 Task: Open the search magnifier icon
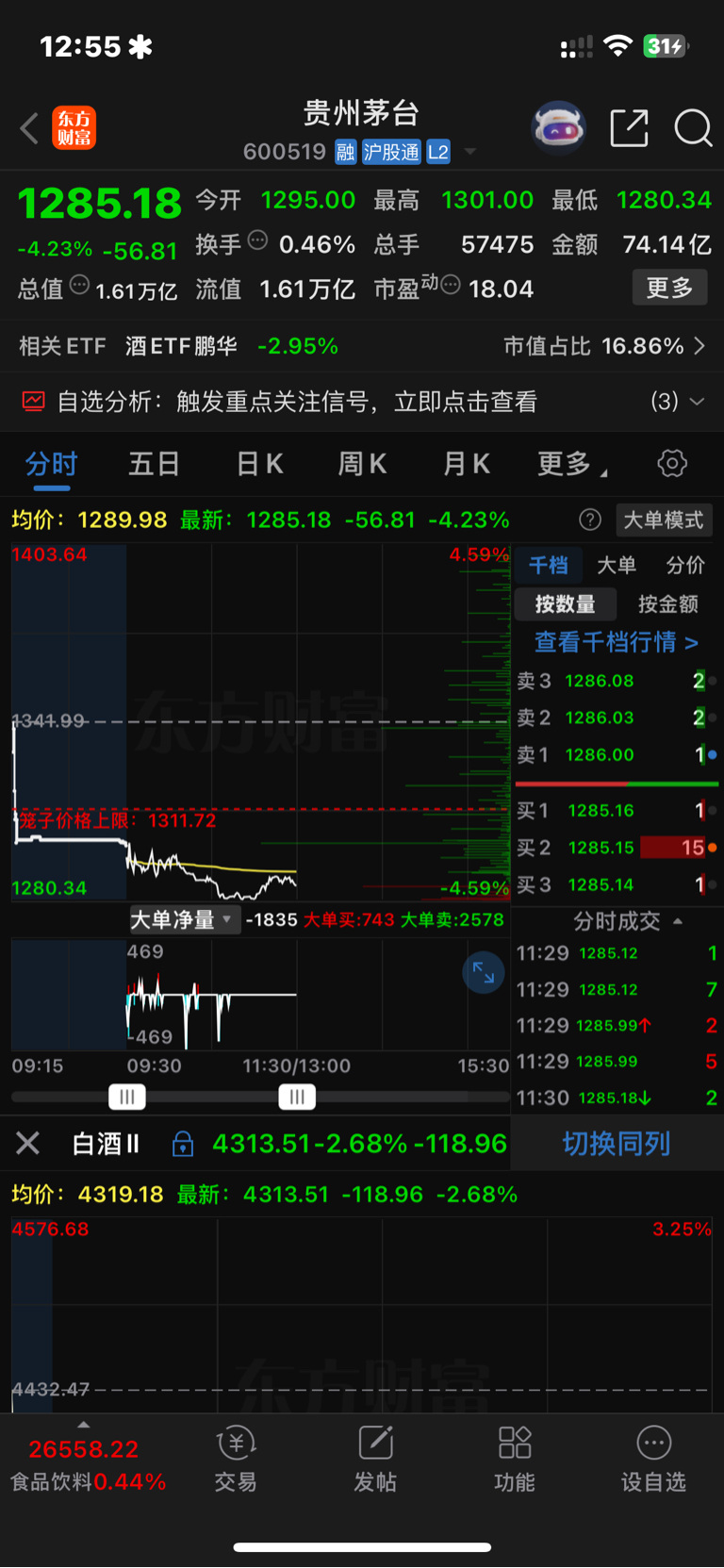coord(693,128)
